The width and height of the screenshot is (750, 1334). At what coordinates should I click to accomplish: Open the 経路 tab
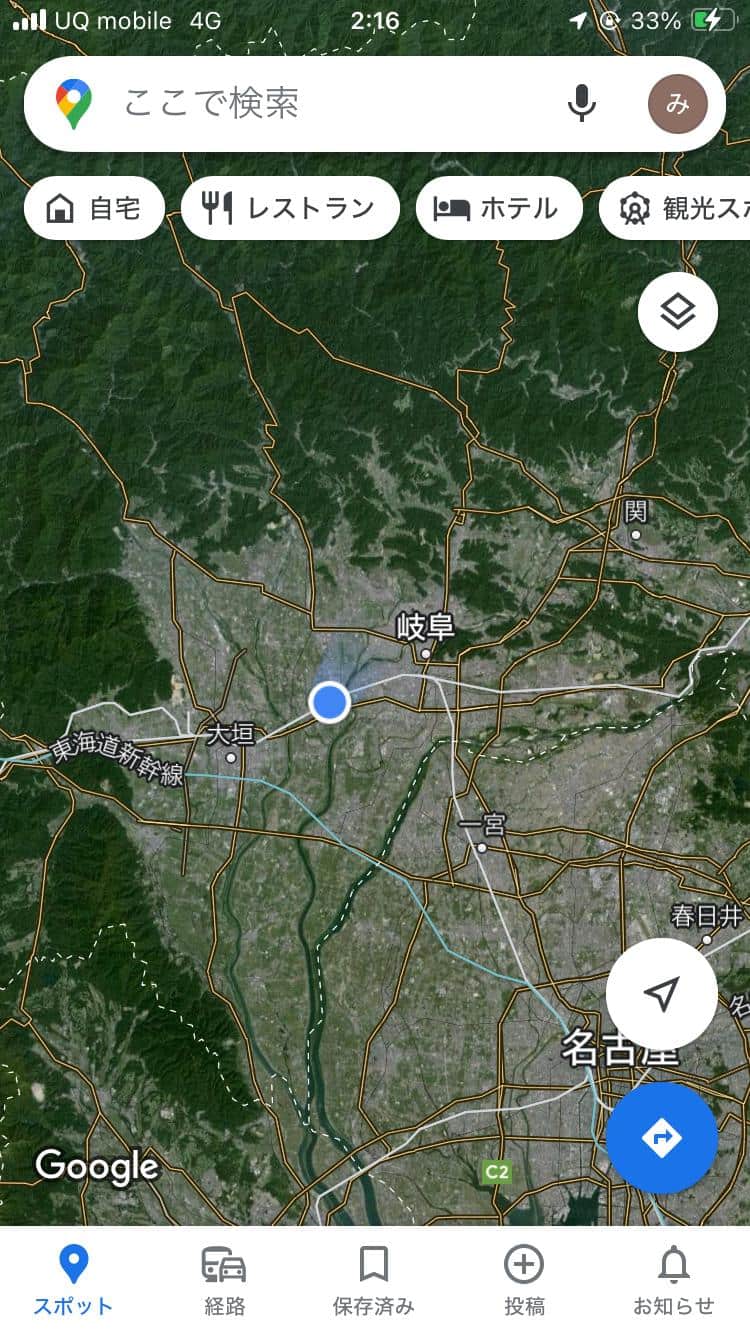pos(224,1280)
